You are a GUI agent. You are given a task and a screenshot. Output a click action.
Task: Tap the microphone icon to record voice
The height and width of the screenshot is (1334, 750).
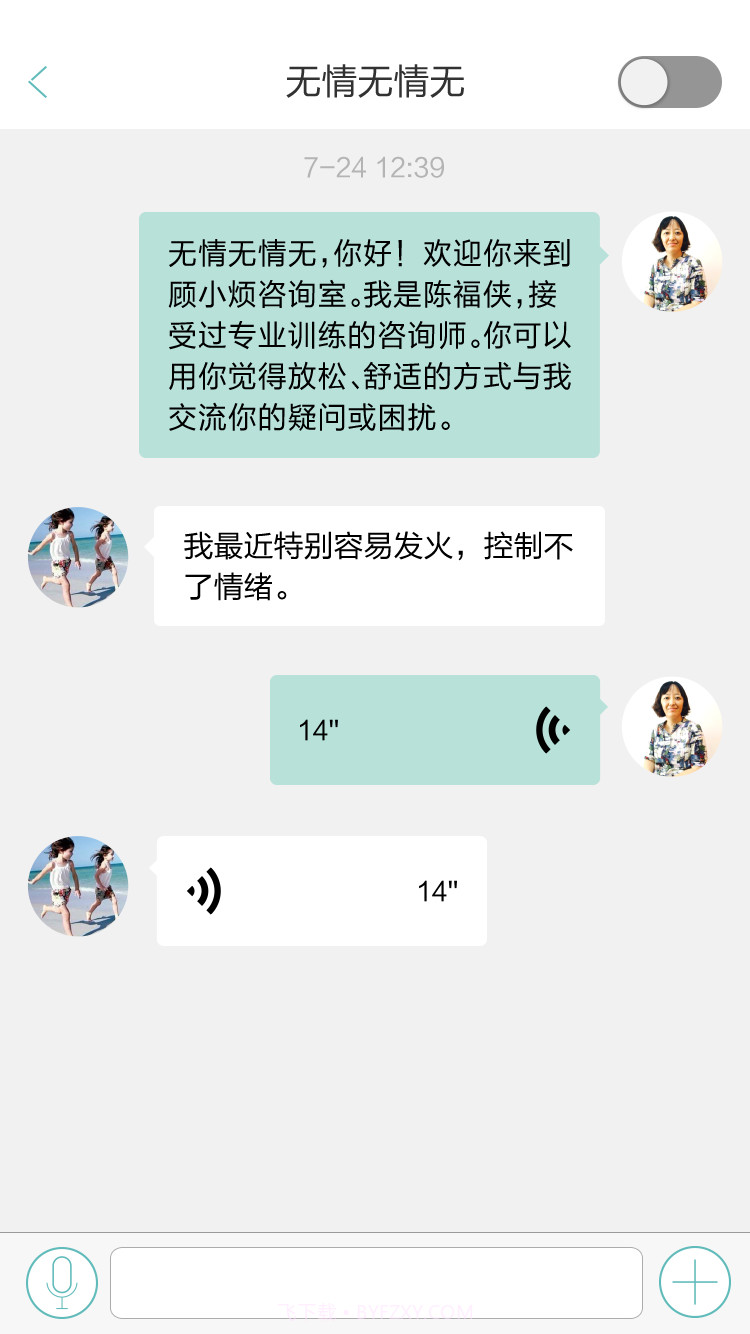click(62, 1281)
